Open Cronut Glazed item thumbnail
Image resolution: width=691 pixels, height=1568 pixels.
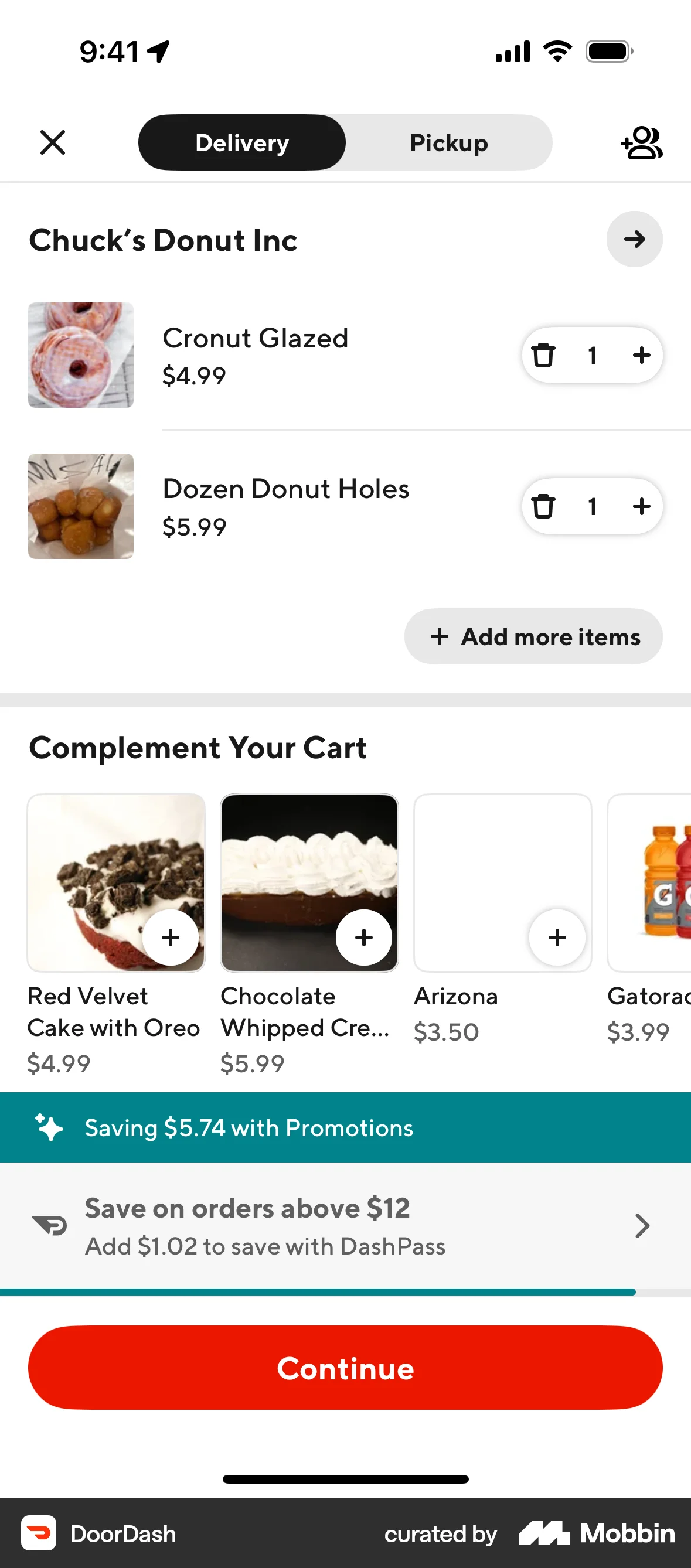tap(80, 355)
